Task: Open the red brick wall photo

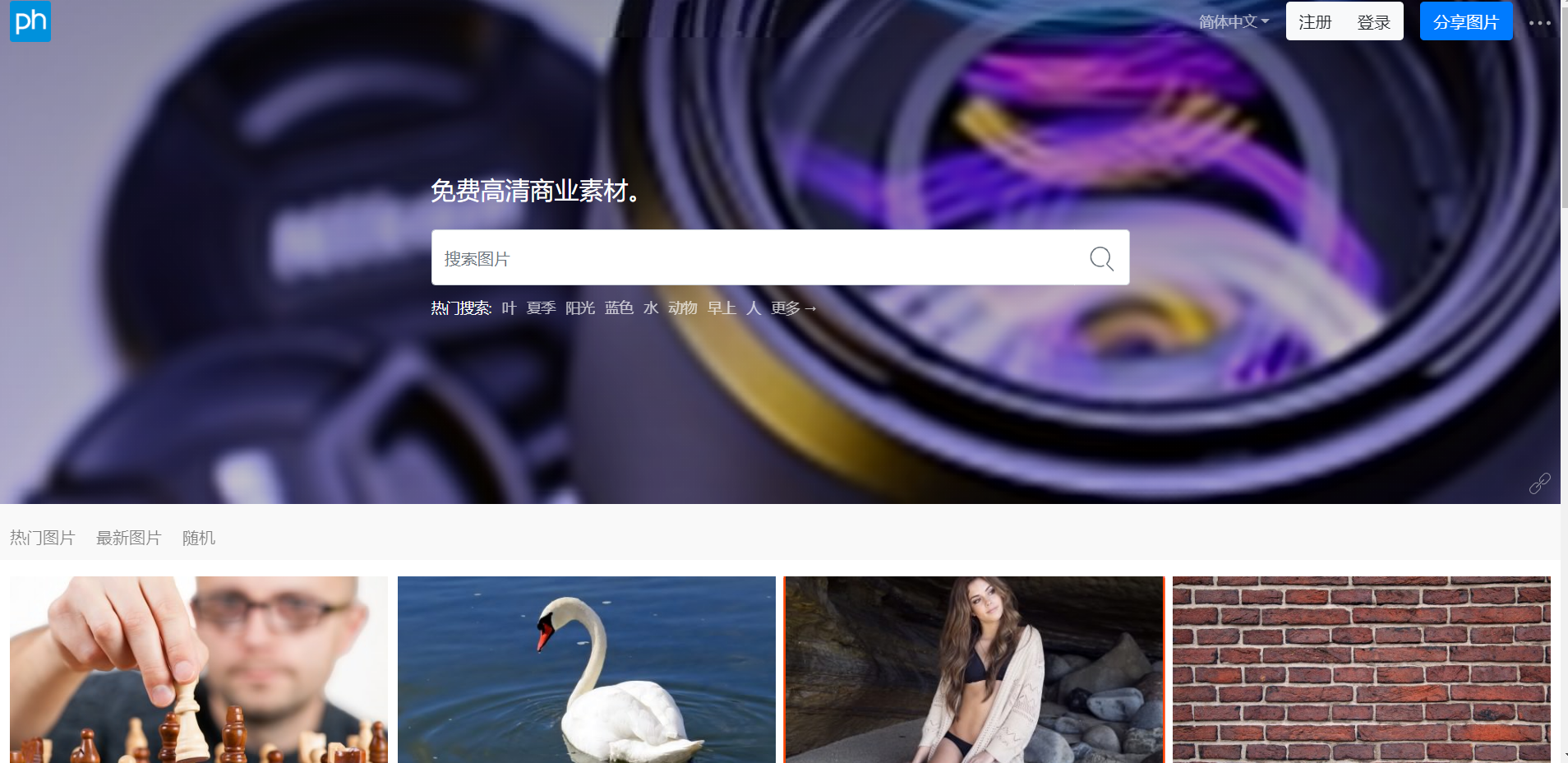Action: [1361, 669]
